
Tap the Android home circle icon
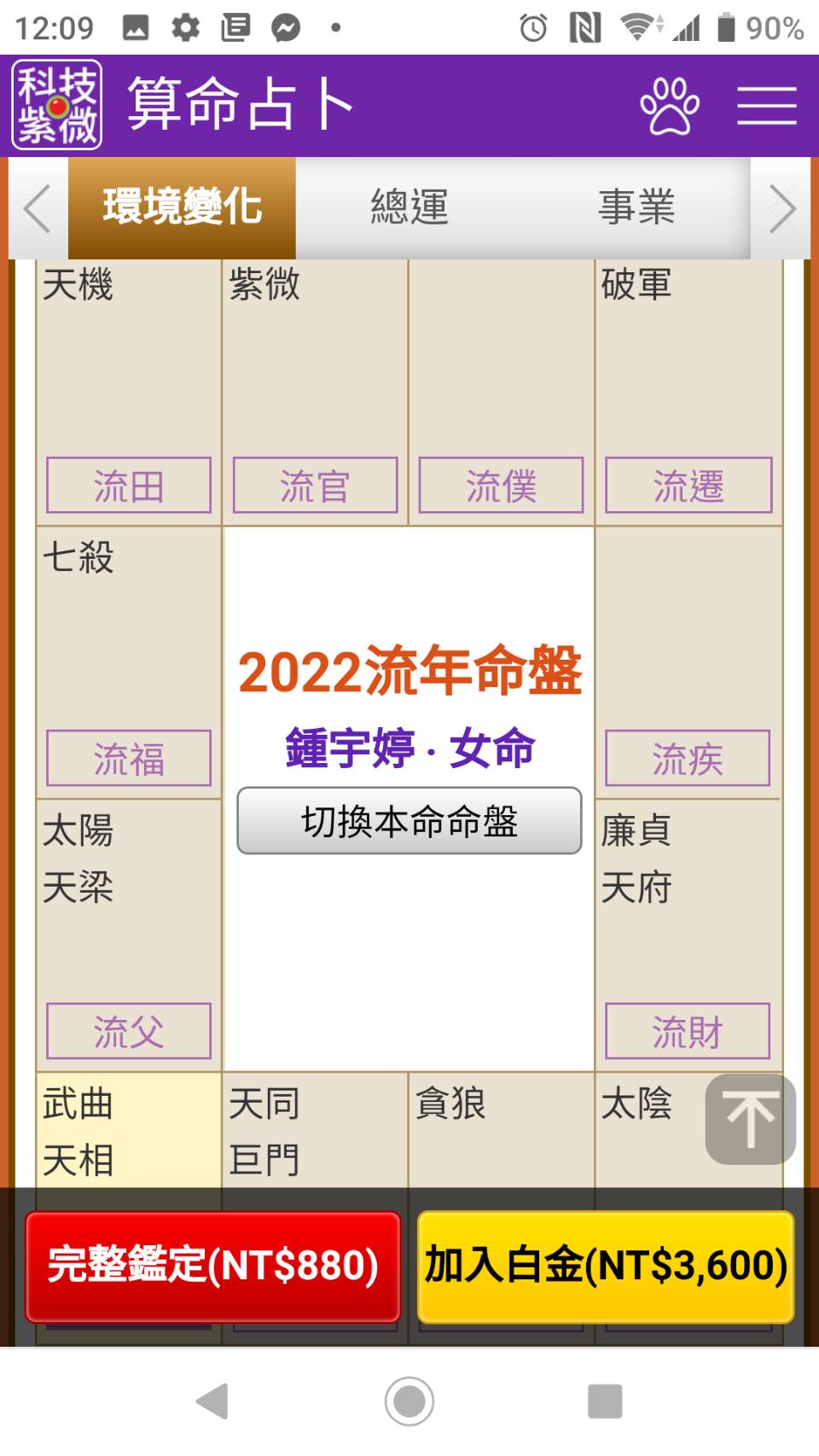click(x=409, y=1400)
